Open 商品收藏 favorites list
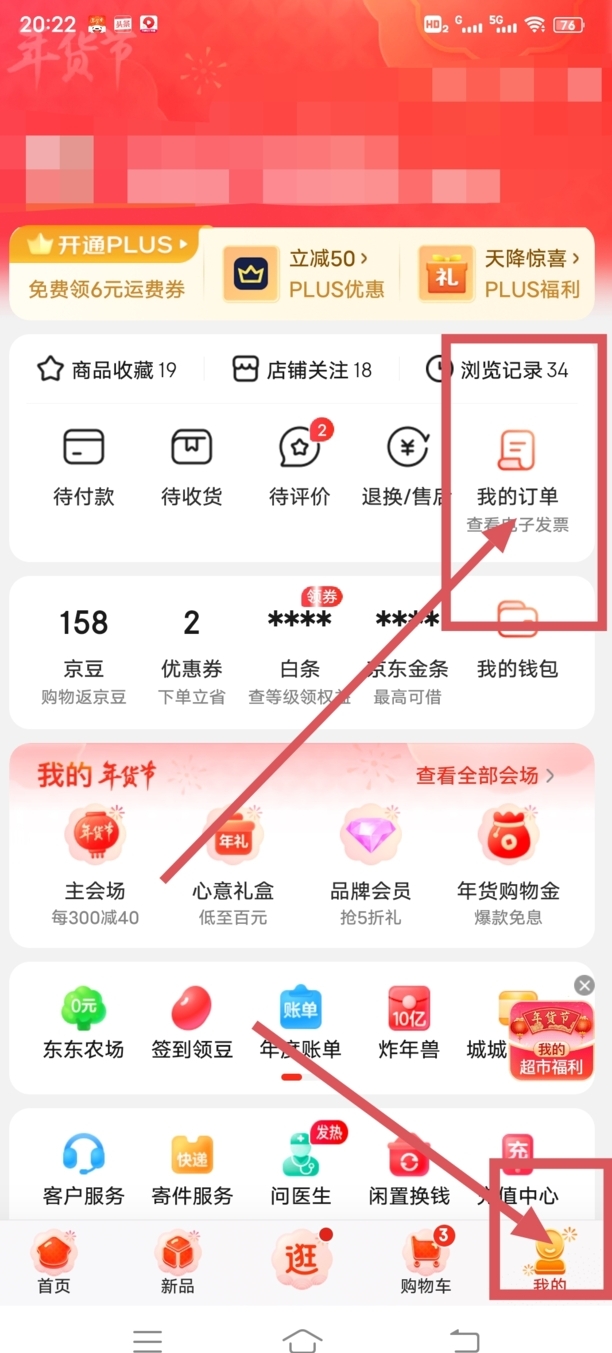612x1353 pixels. 106,370
